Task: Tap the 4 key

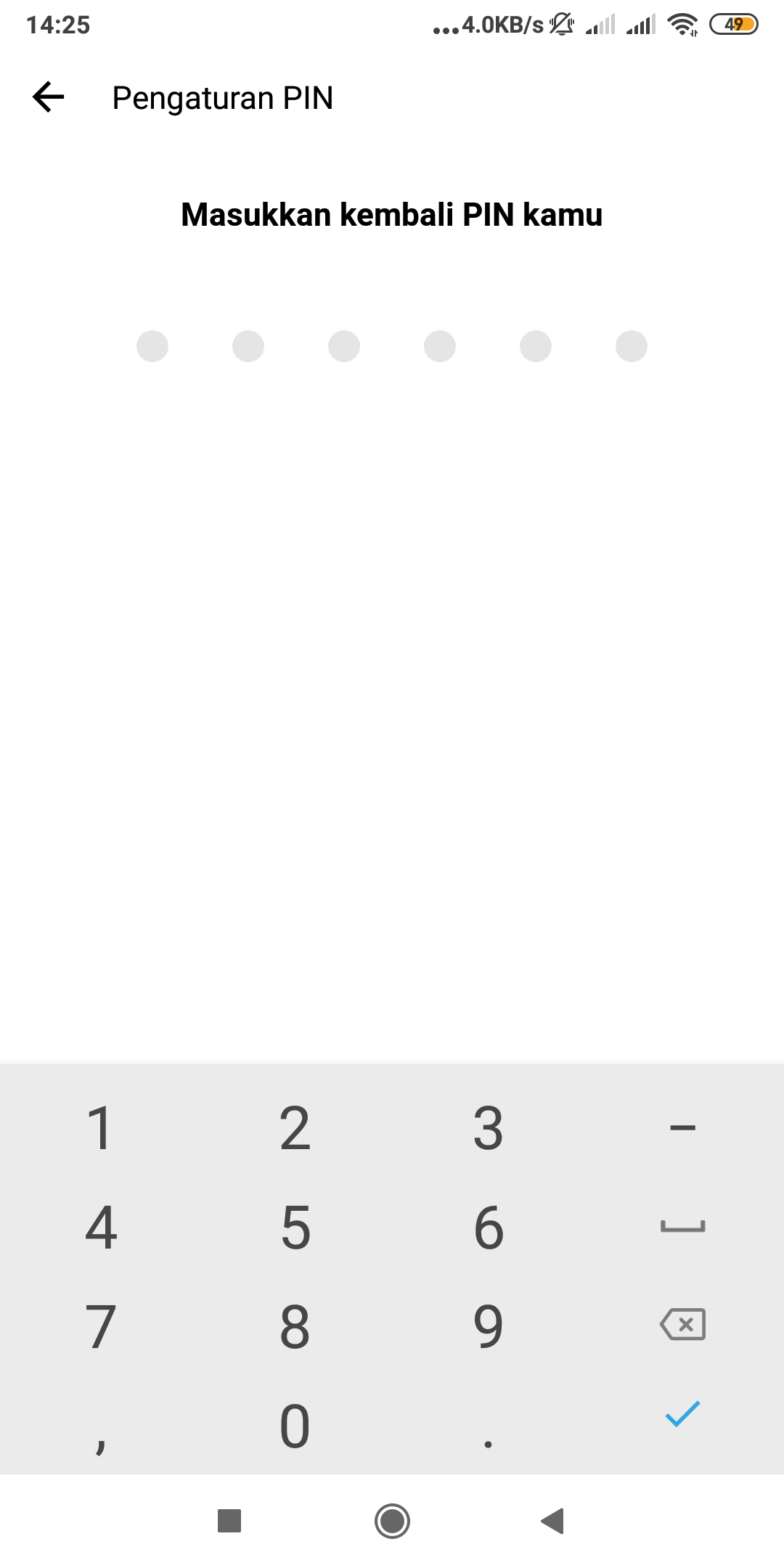Action: [100, 1228]
